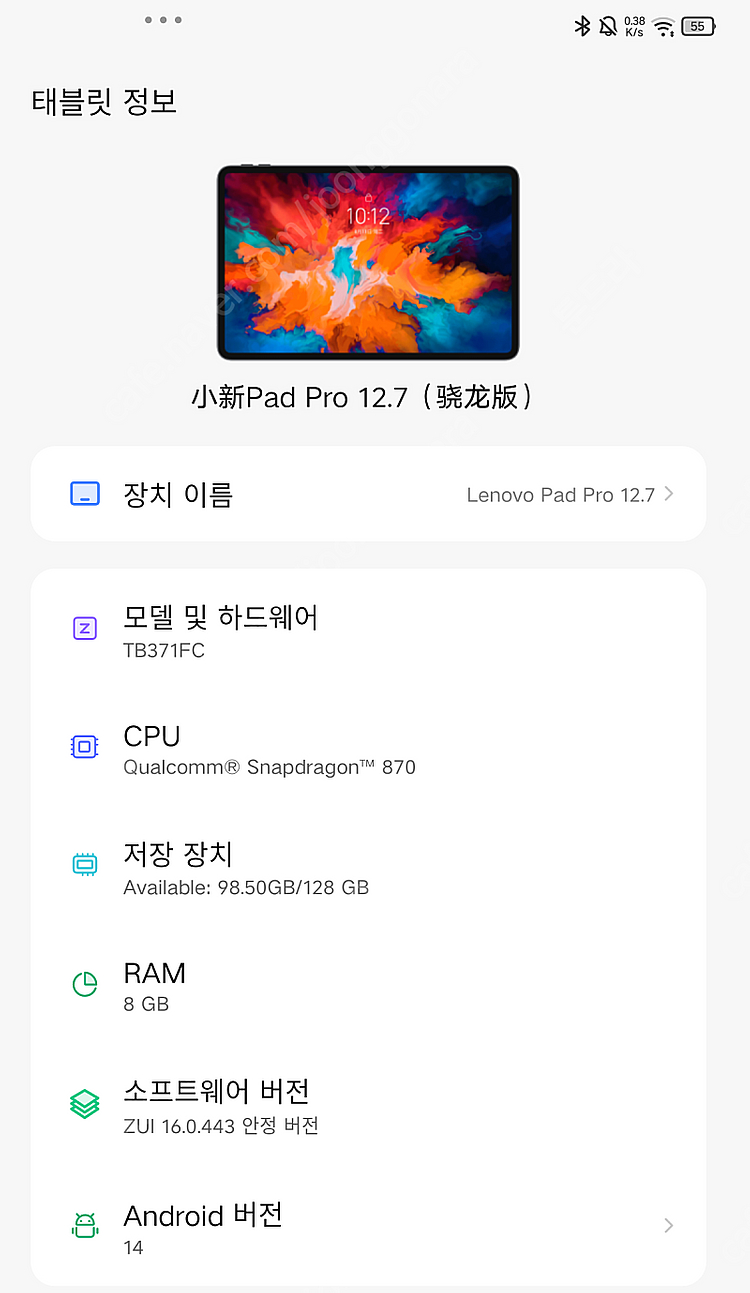750x1293 pixels.
Task: Open Android 버전 details via its chevron
Action: coord(668,1225)
